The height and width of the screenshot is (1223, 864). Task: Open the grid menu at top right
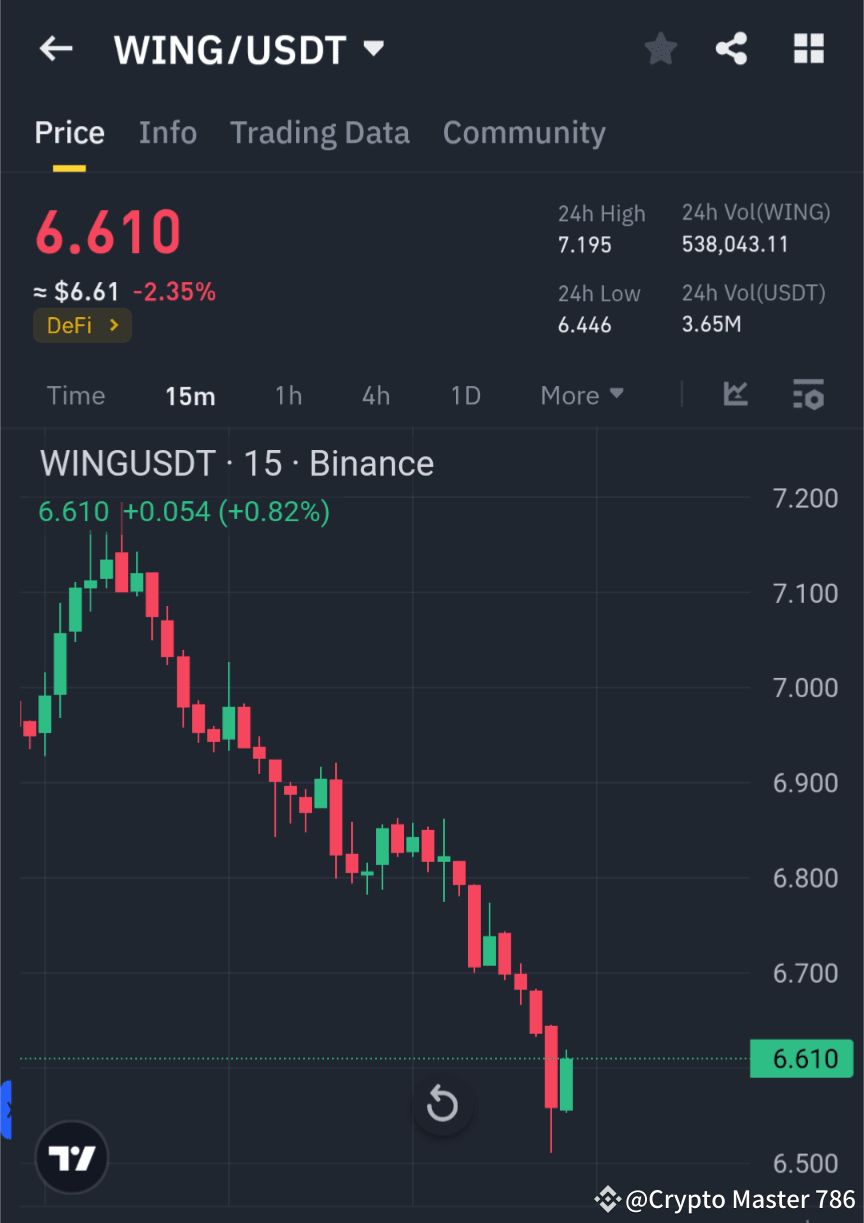point(808,48)
